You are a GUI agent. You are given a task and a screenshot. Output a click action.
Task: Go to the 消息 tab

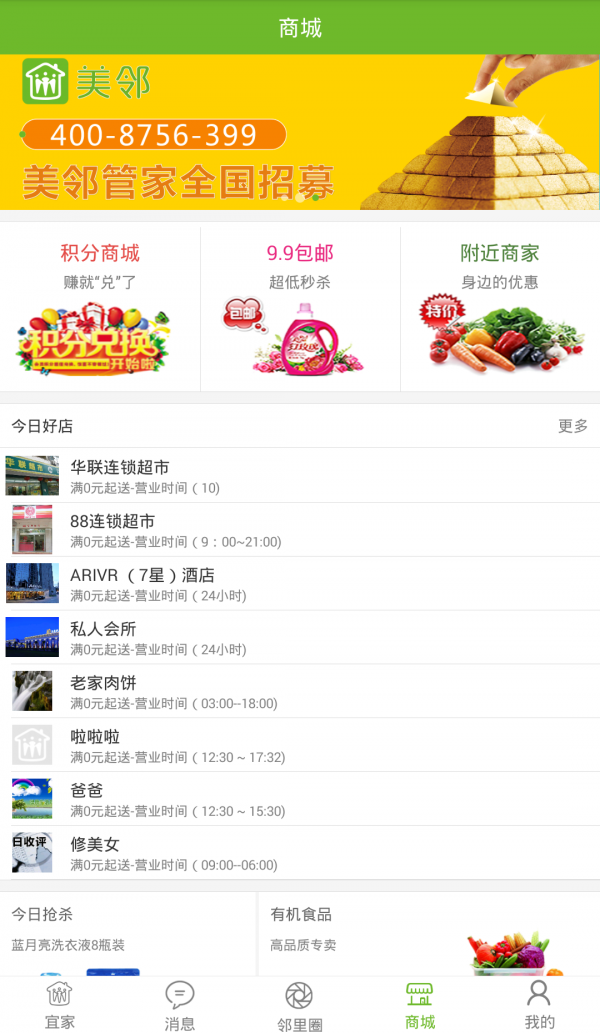tap(180, 1005)
